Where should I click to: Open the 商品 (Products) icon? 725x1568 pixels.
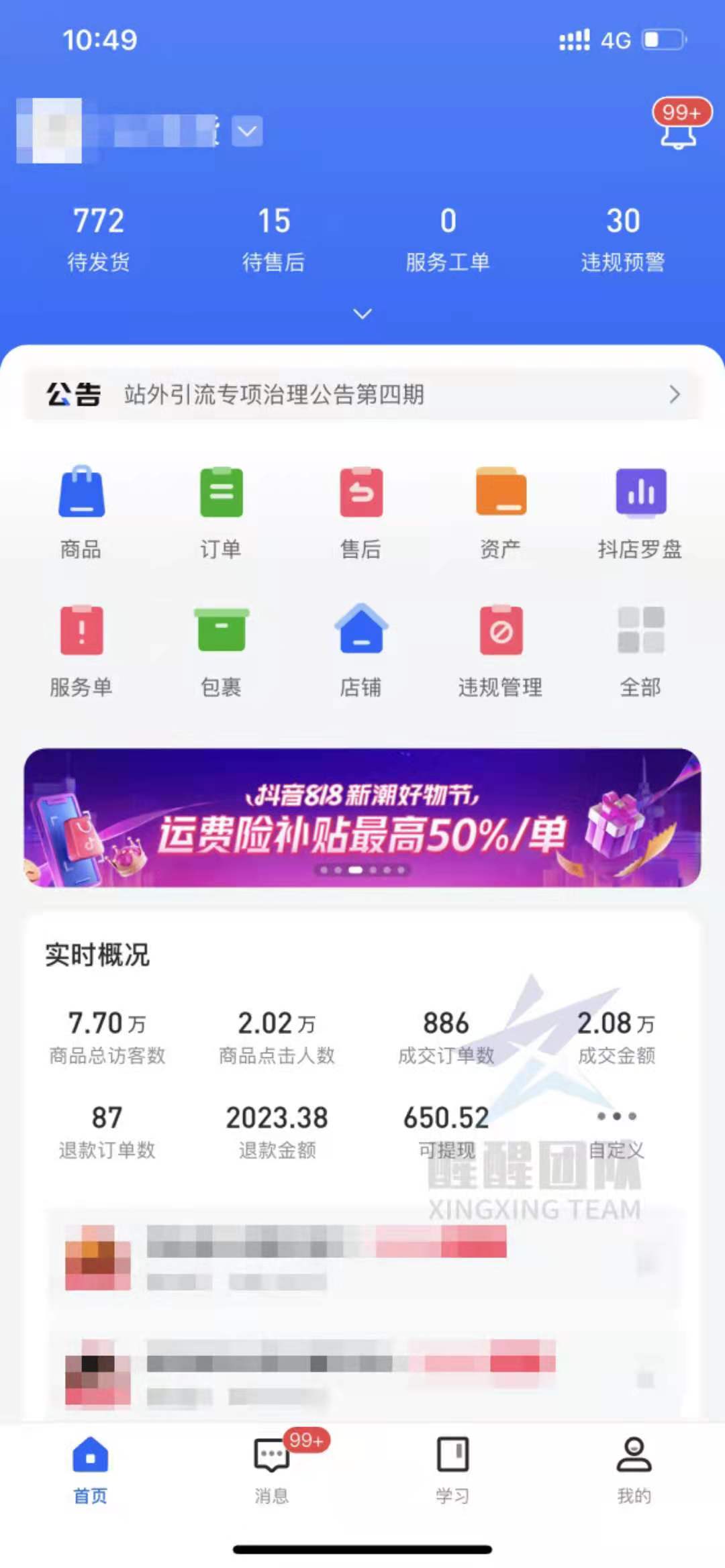(x=82, y=510)
